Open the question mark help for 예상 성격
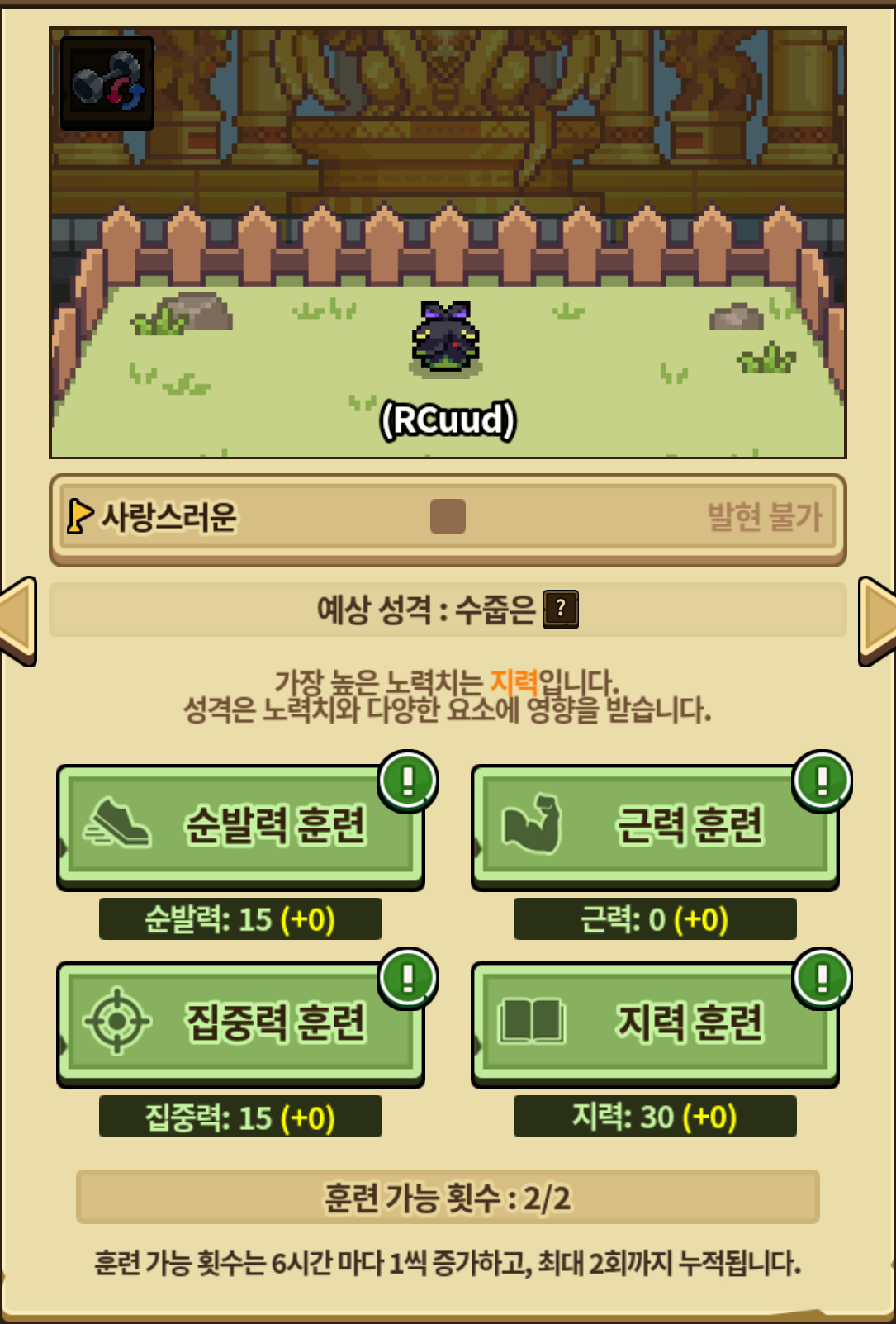896x1324 pixels. click(561, 610)
